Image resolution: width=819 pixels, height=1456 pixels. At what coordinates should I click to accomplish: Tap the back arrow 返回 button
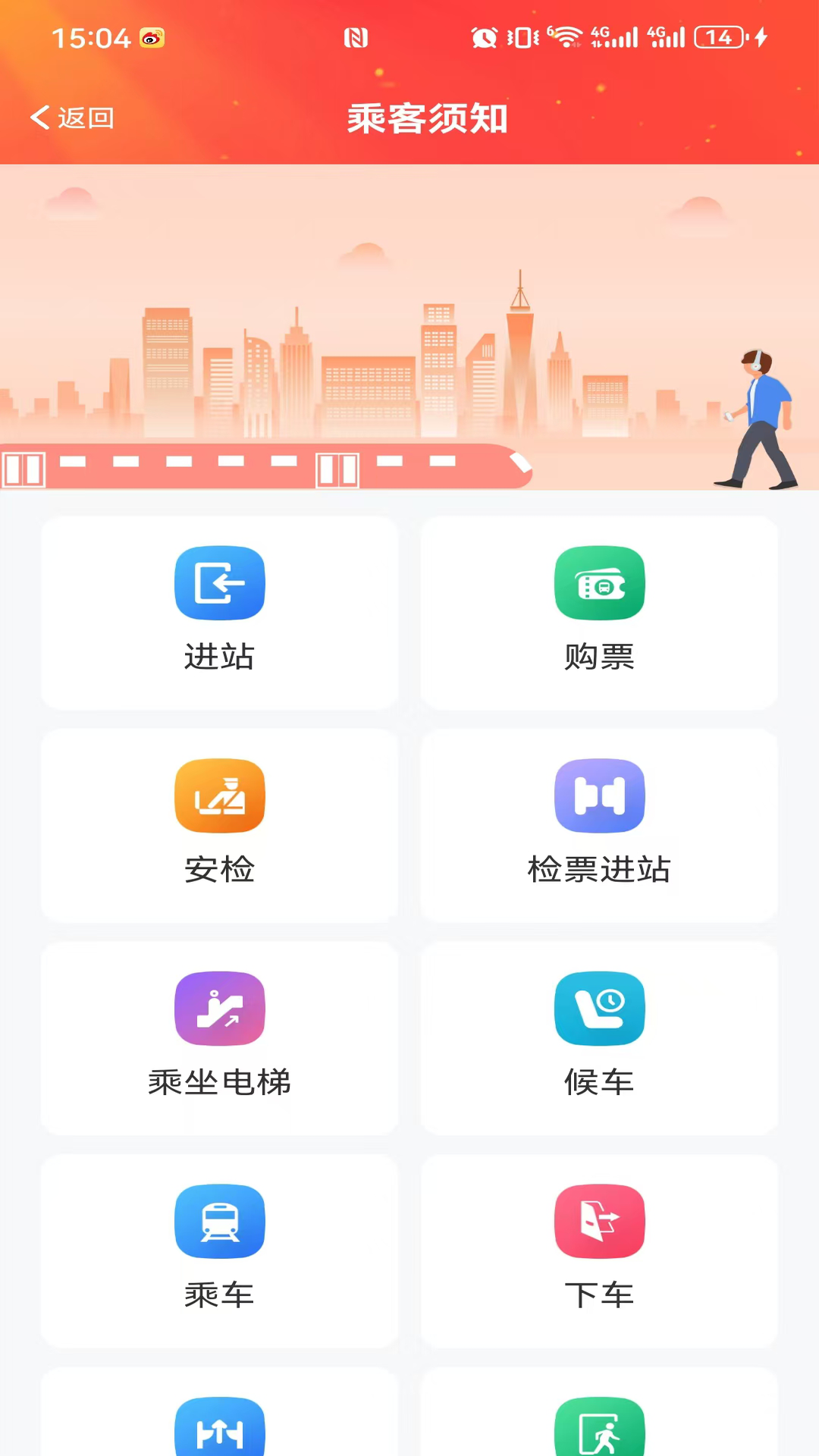coord(71,118)
